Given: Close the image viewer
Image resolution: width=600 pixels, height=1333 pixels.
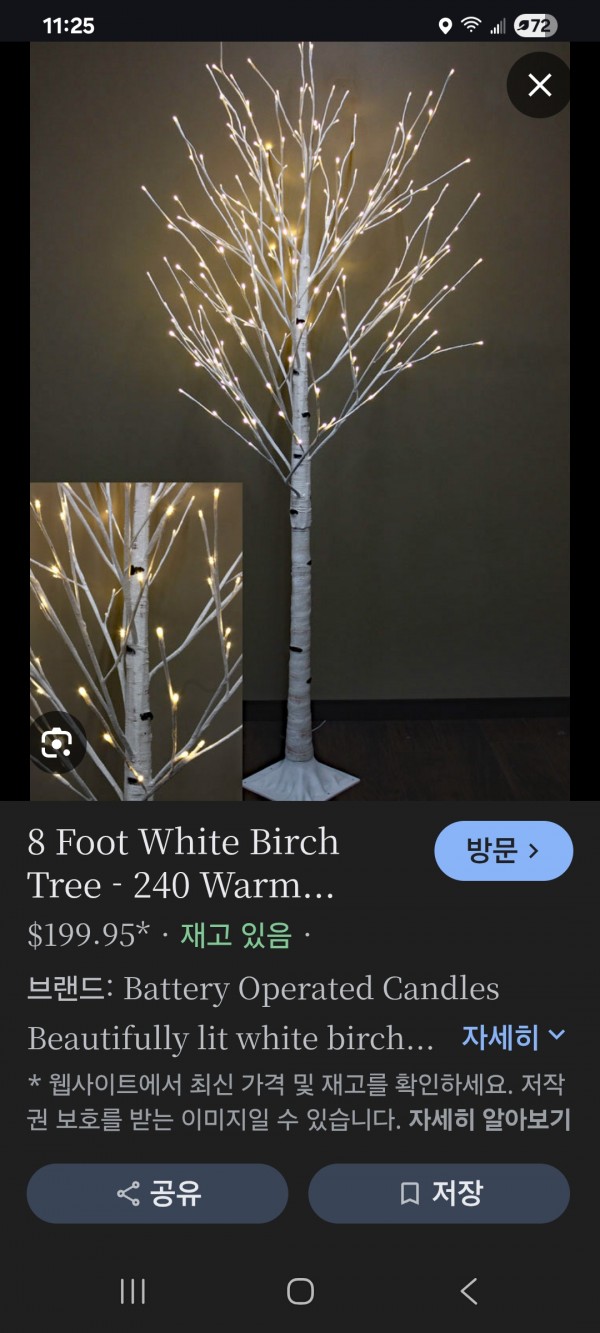Looking at the screenshot, I should 539,86.
